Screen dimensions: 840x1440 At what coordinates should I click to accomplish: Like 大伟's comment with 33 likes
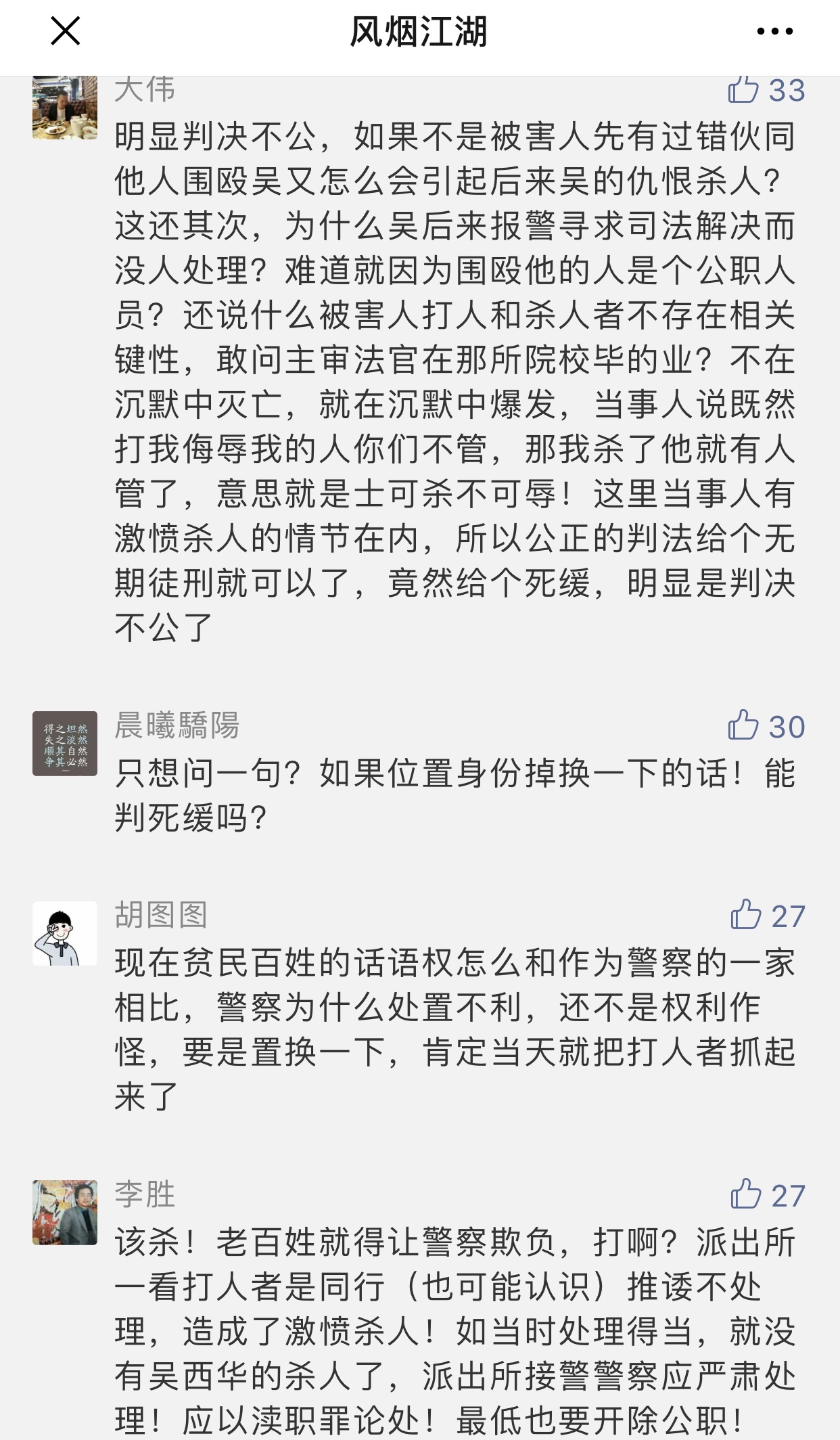click(743, 91)
